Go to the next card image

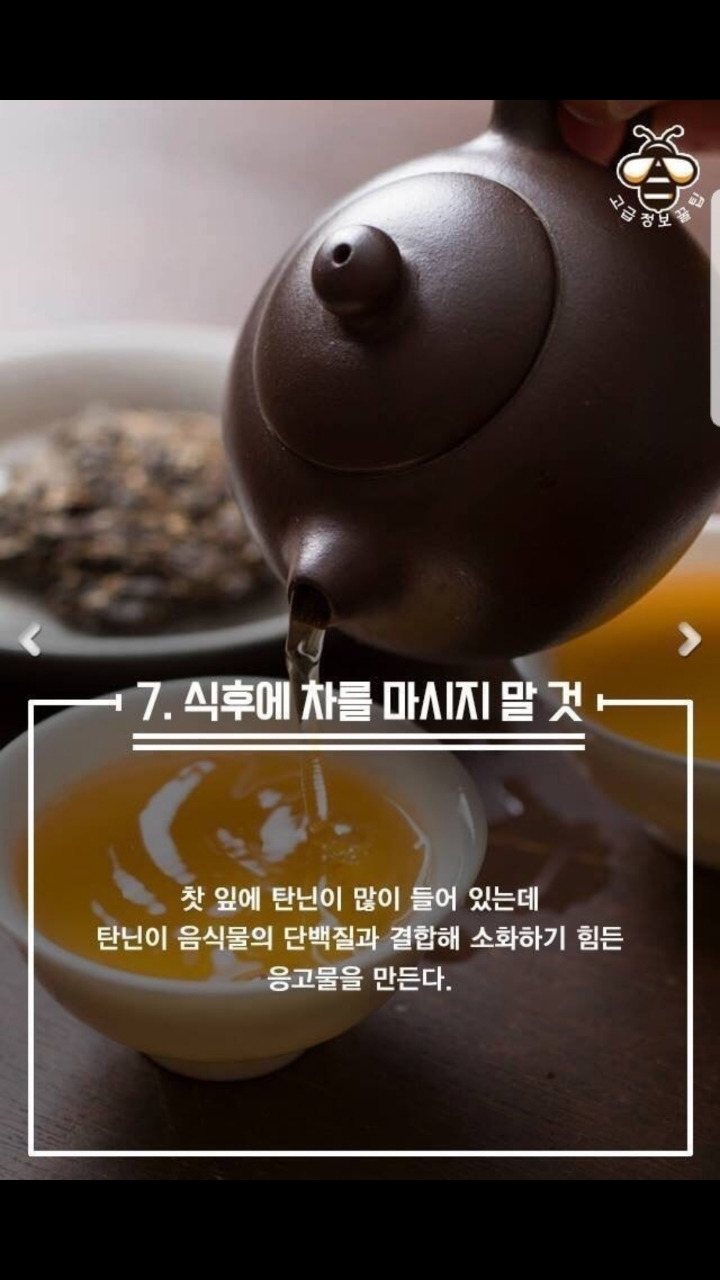pyautogui.click(x=689, y=639)
